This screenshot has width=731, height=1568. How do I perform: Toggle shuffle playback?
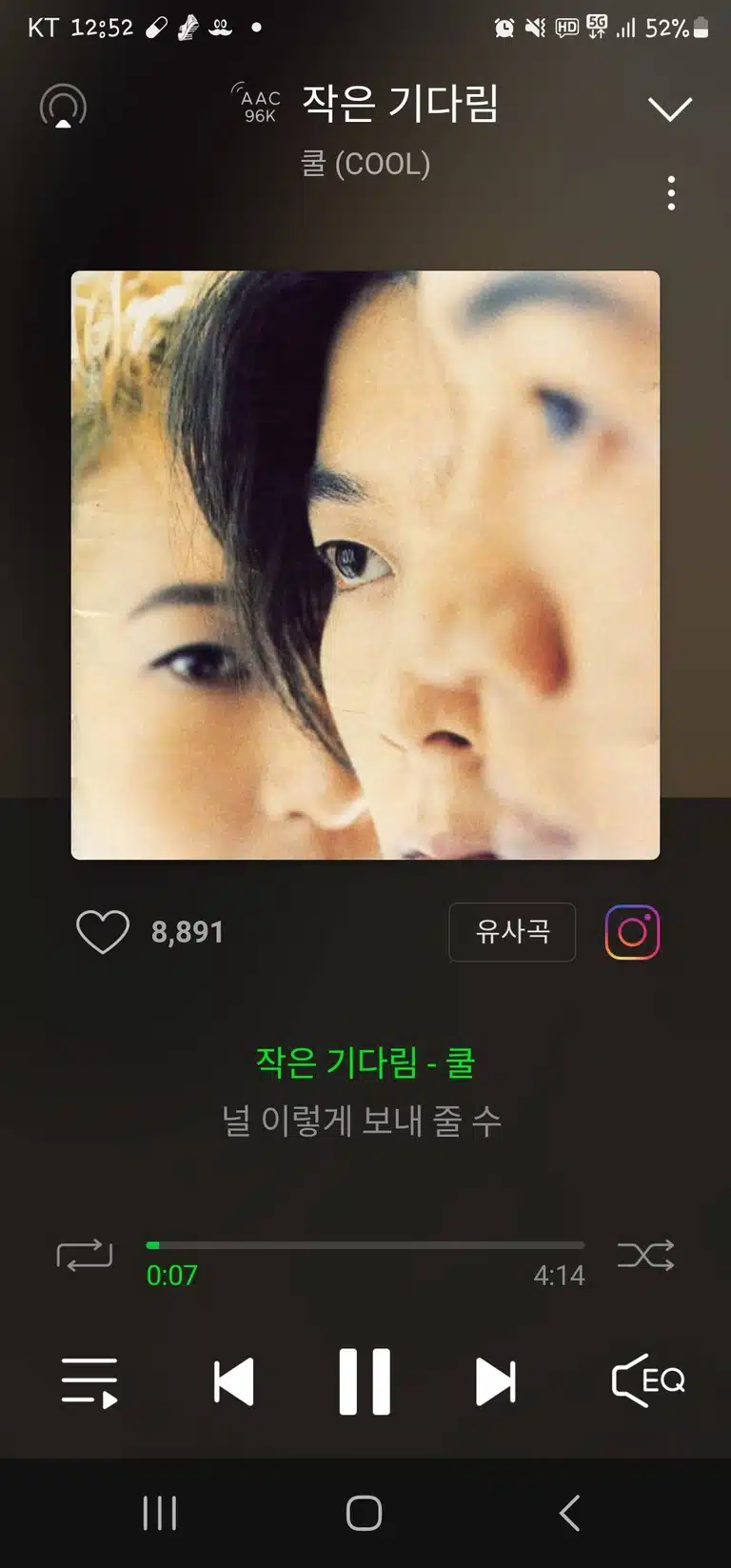646,1256
